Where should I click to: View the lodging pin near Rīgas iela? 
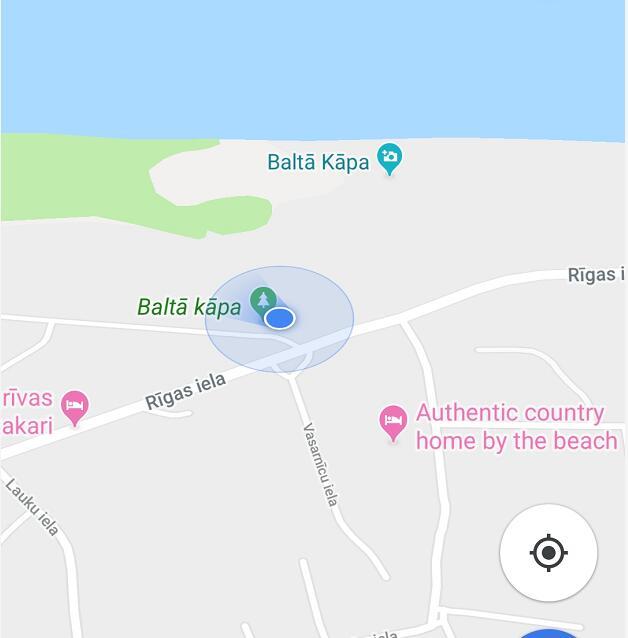coord(75,405)
